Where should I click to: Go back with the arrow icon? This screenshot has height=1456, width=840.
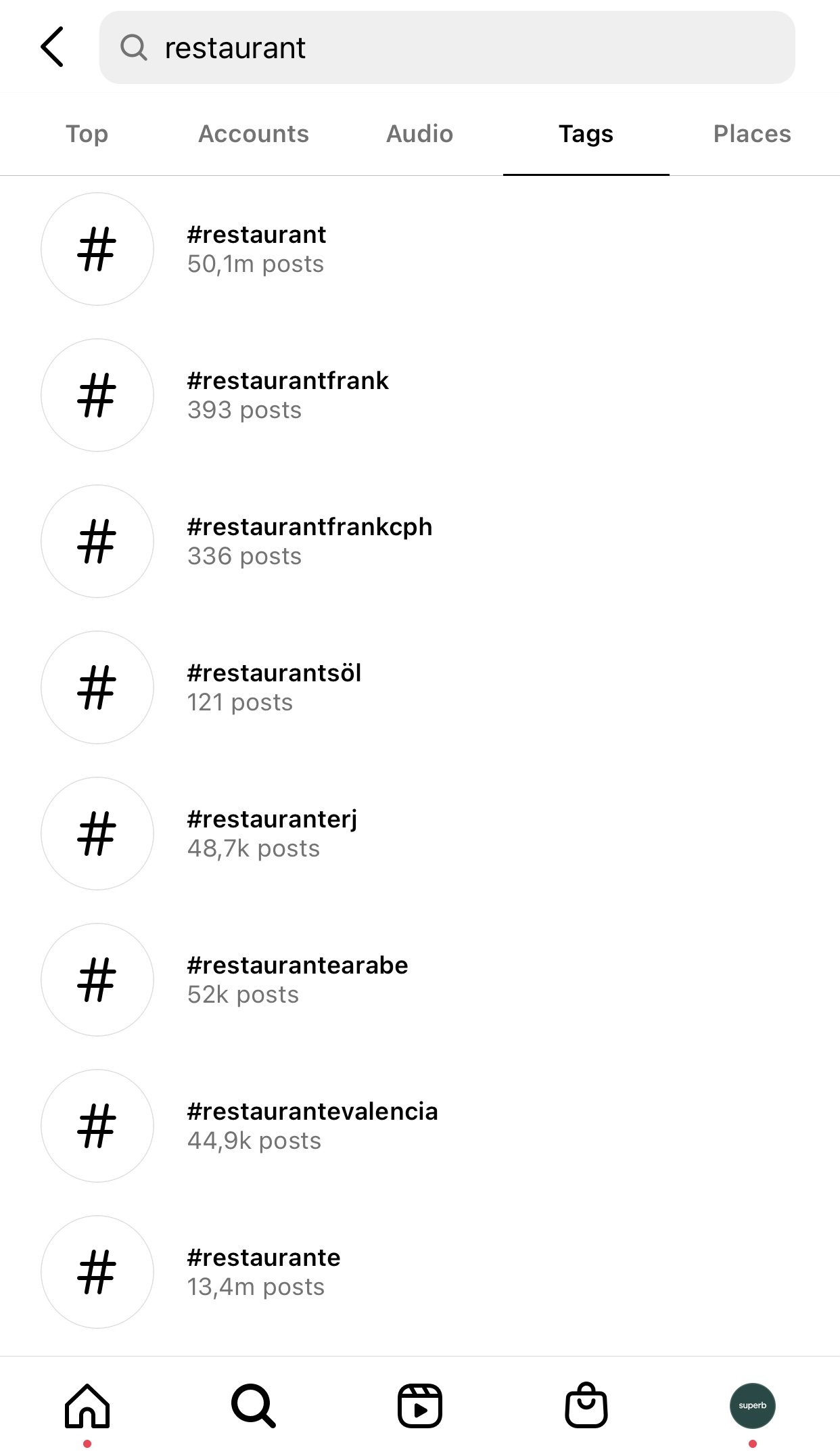click(x=53, y=47)
